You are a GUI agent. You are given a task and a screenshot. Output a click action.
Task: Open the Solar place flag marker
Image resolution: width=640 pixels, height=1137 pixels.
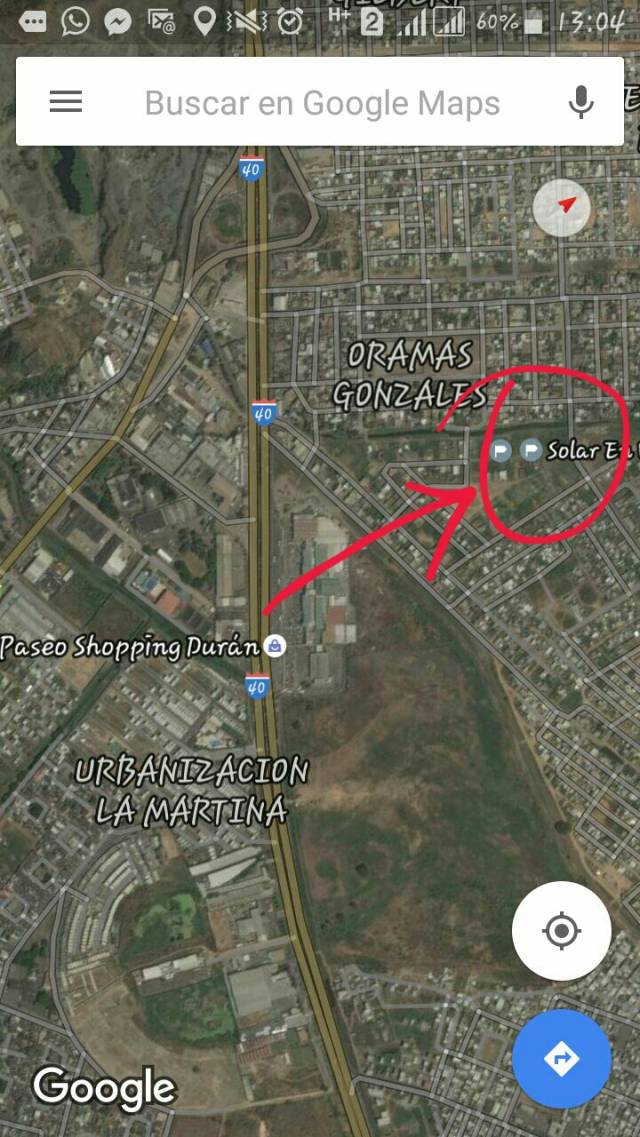coord(531,451)
